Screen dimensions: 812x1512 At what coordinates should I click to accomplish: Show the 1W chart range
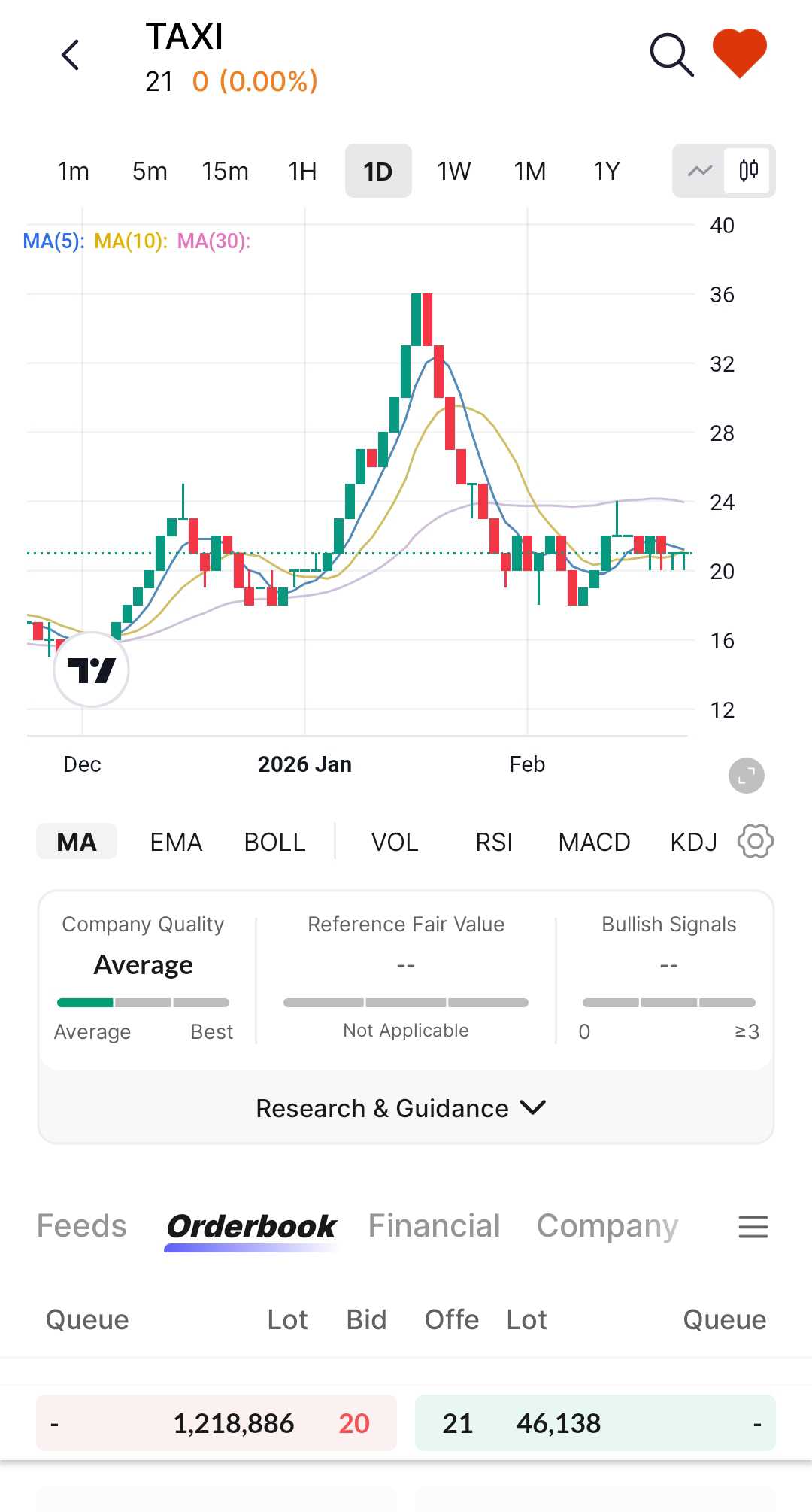[454, 172]
